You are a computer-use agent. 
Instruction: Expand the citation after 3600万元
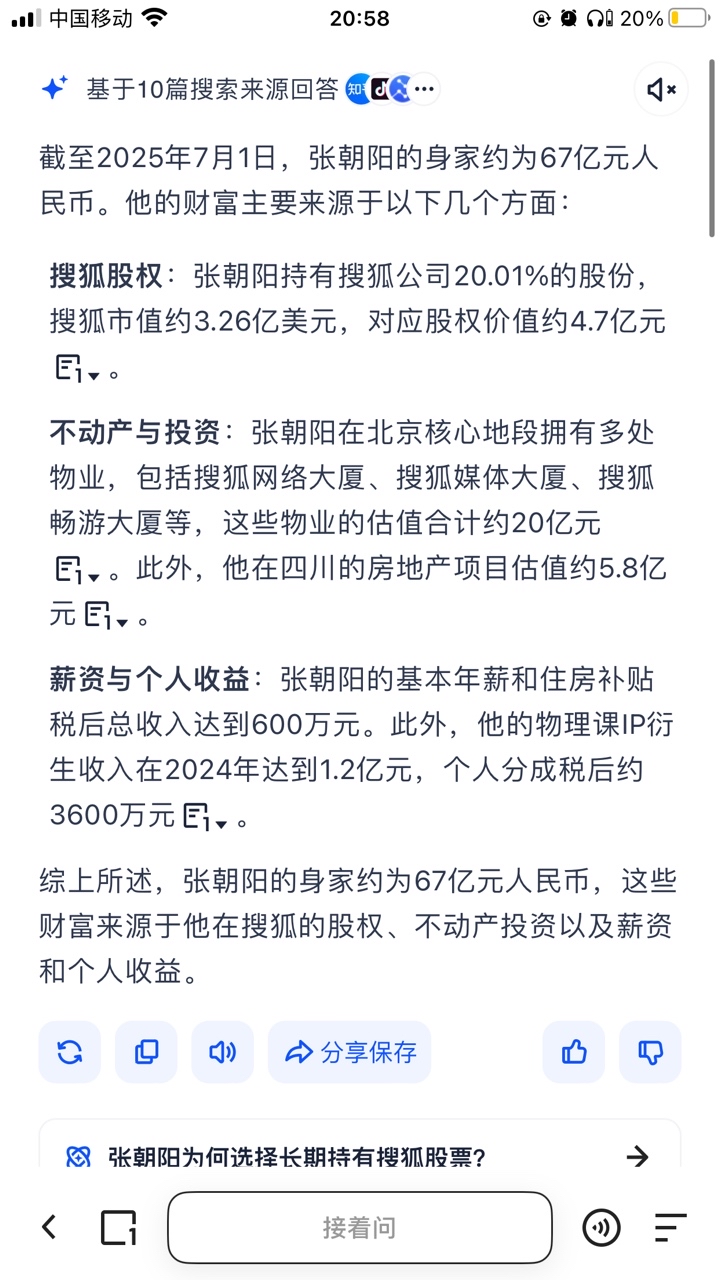coord(206,816)
